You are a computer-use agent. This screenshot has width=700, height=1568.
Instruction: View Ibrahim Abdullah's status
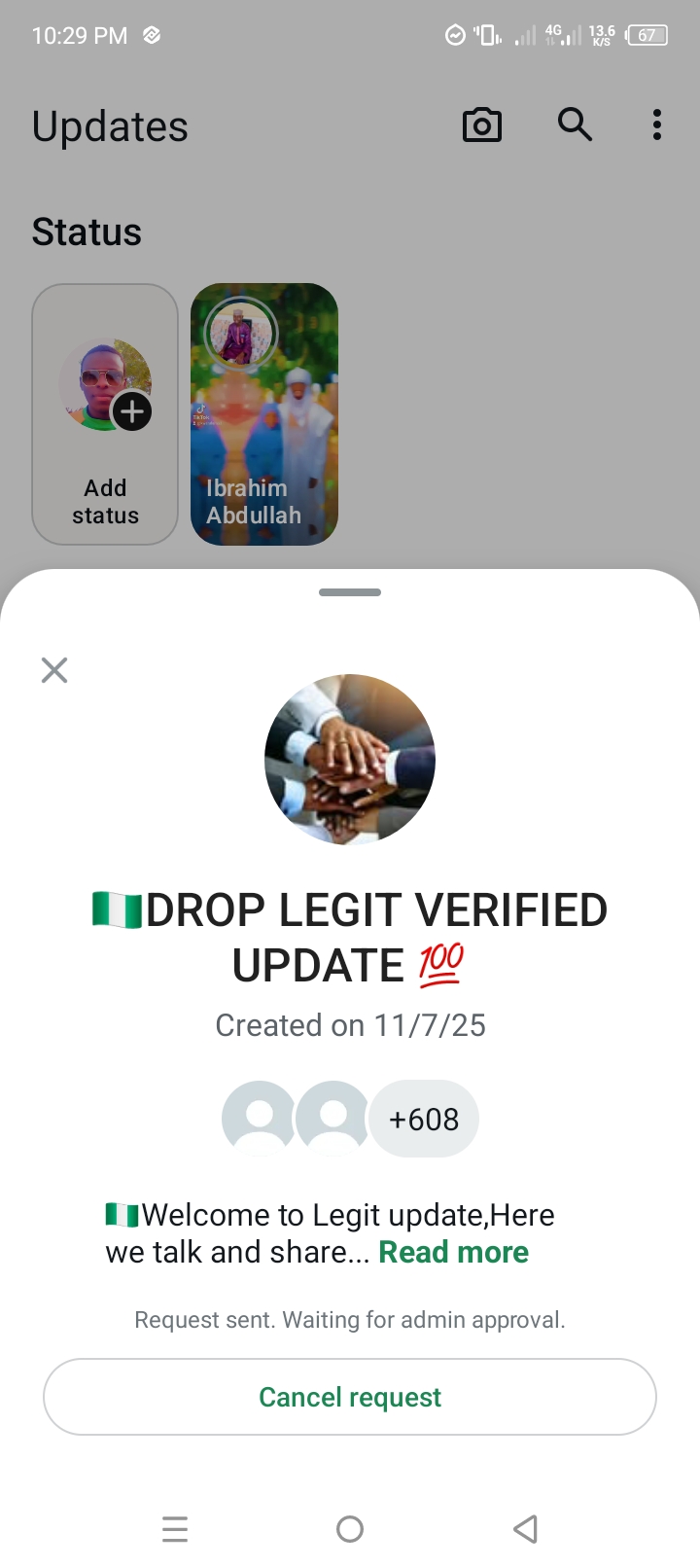264,414
